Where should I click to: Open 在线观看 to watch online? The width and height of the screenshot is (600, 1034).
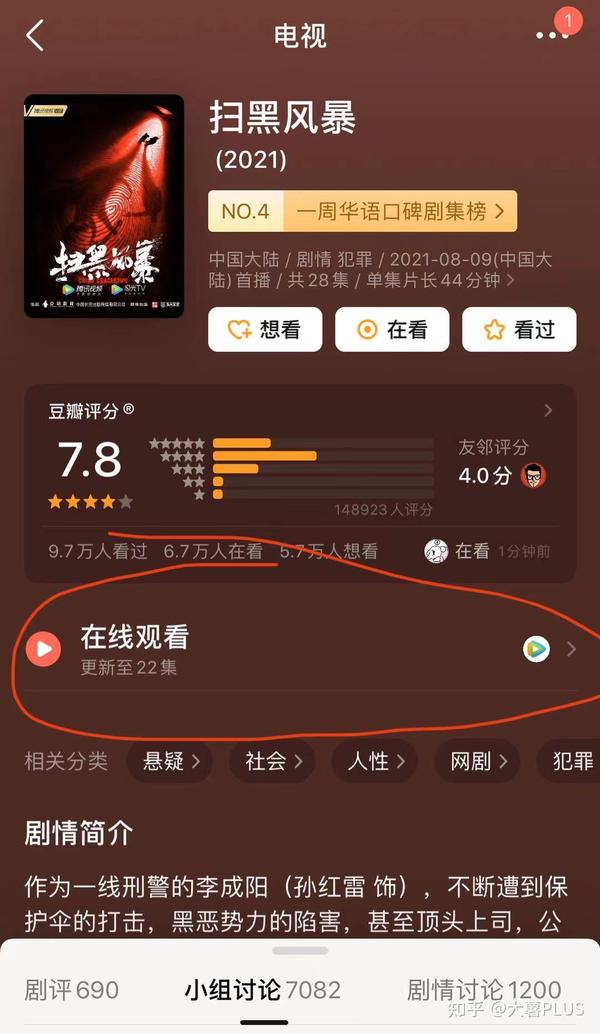(300, 649)
